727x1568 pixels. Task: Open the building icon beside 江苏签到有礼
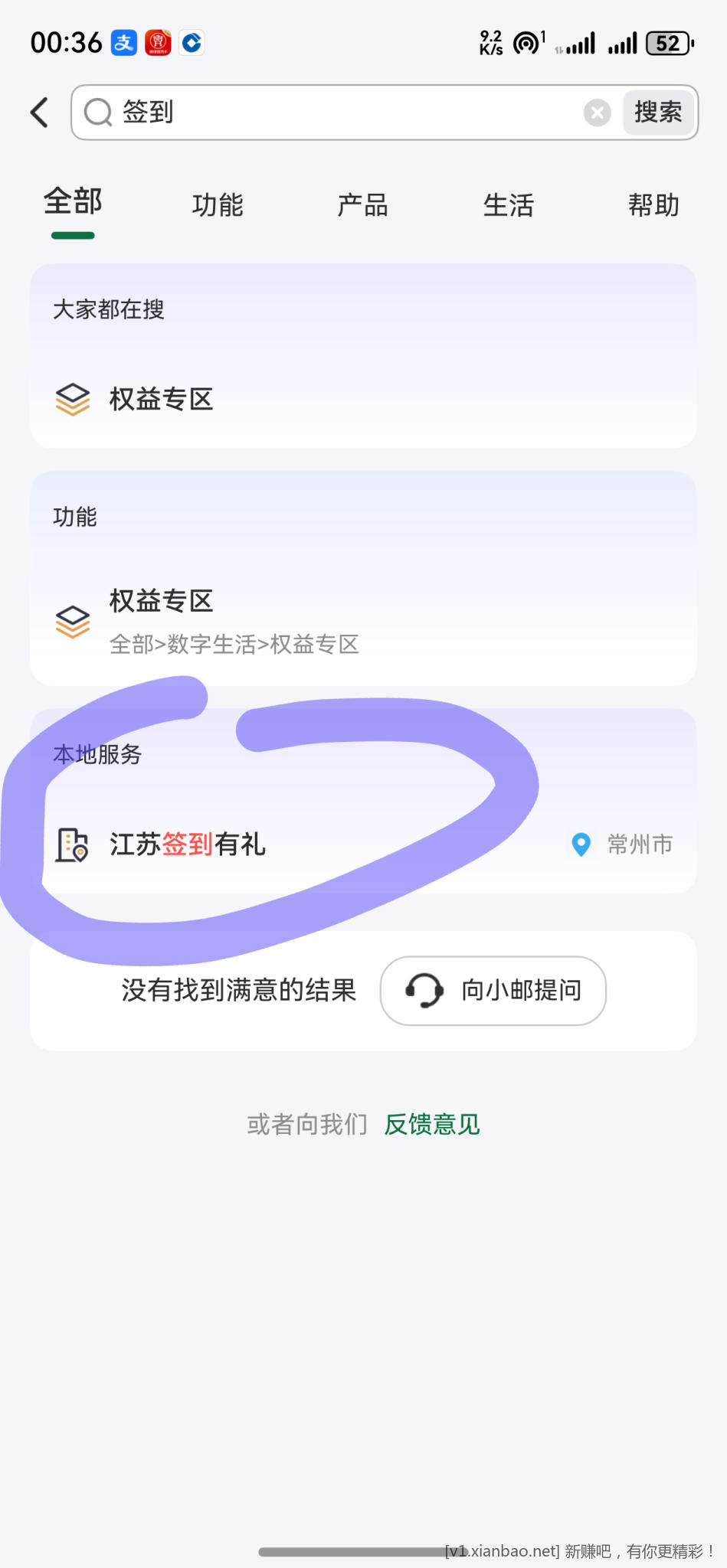pos(71,844)
